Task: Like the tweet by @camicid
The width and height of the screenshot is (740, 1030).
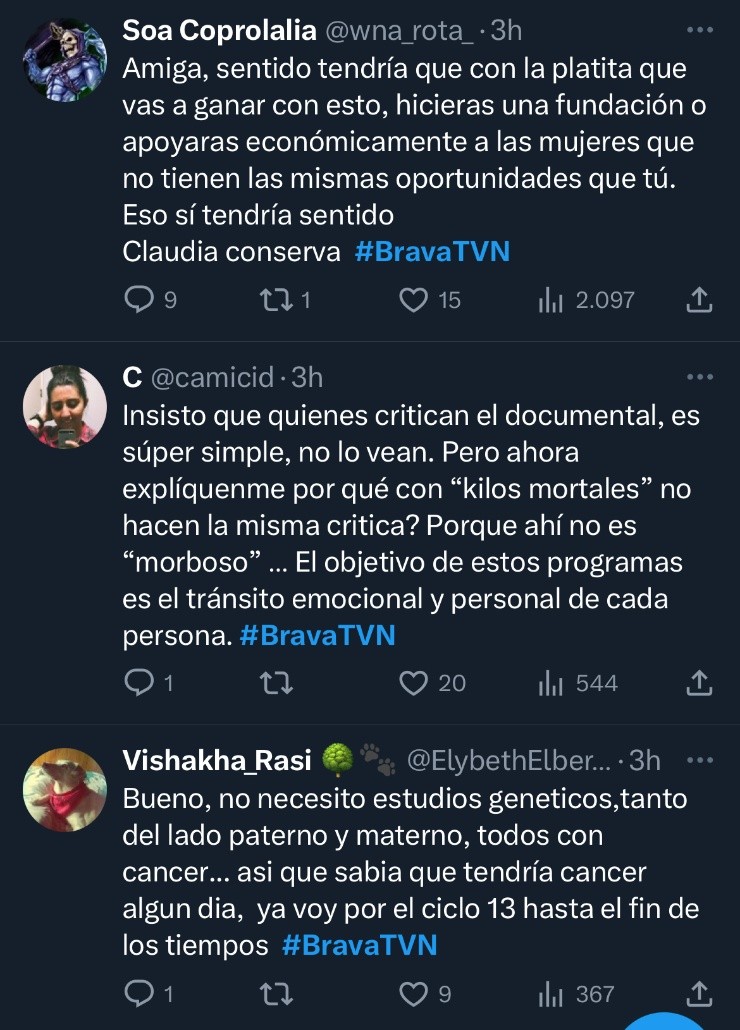Action: coord(413,683)
